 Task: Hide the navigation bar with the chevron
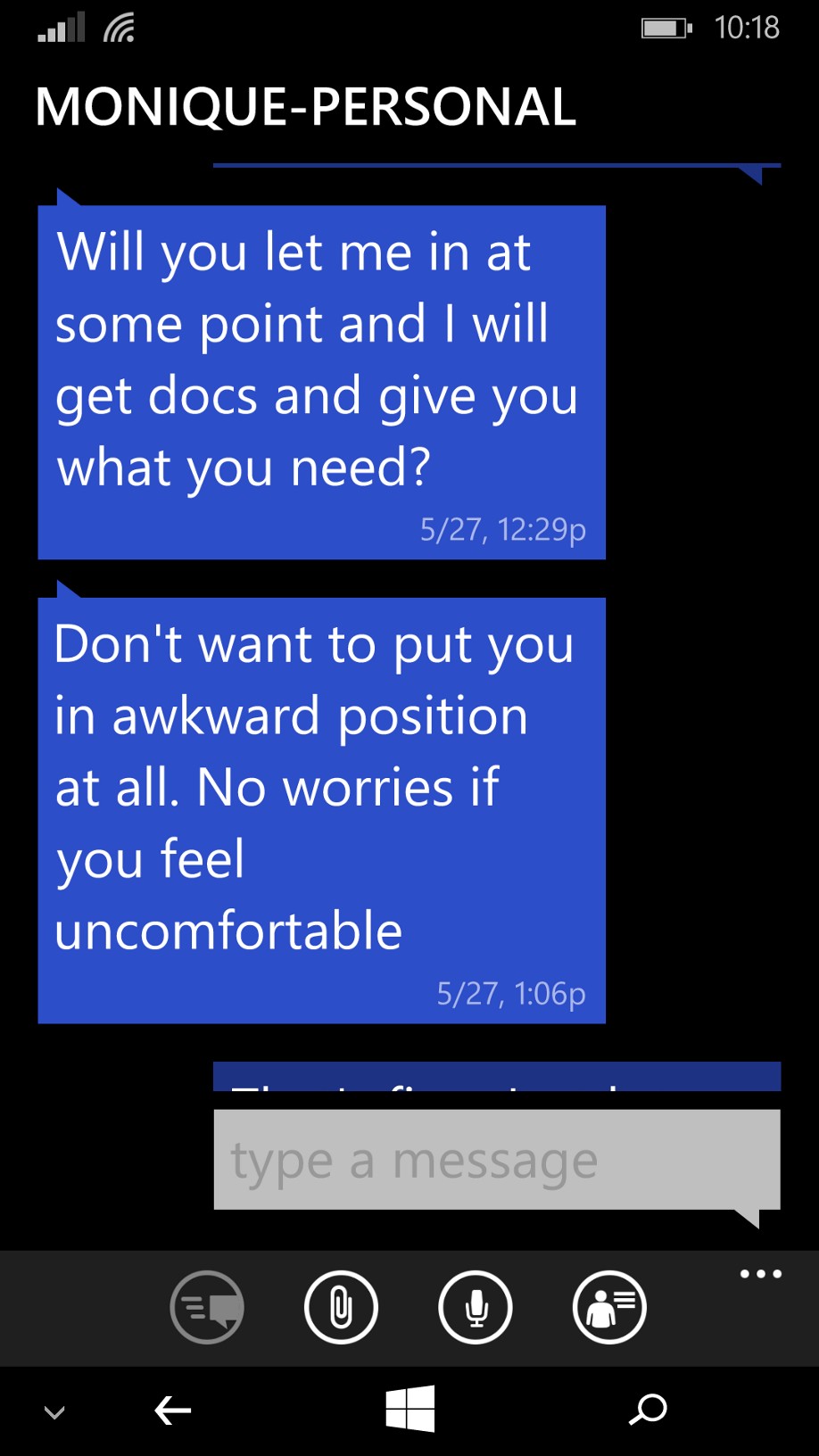point(54,1411)
